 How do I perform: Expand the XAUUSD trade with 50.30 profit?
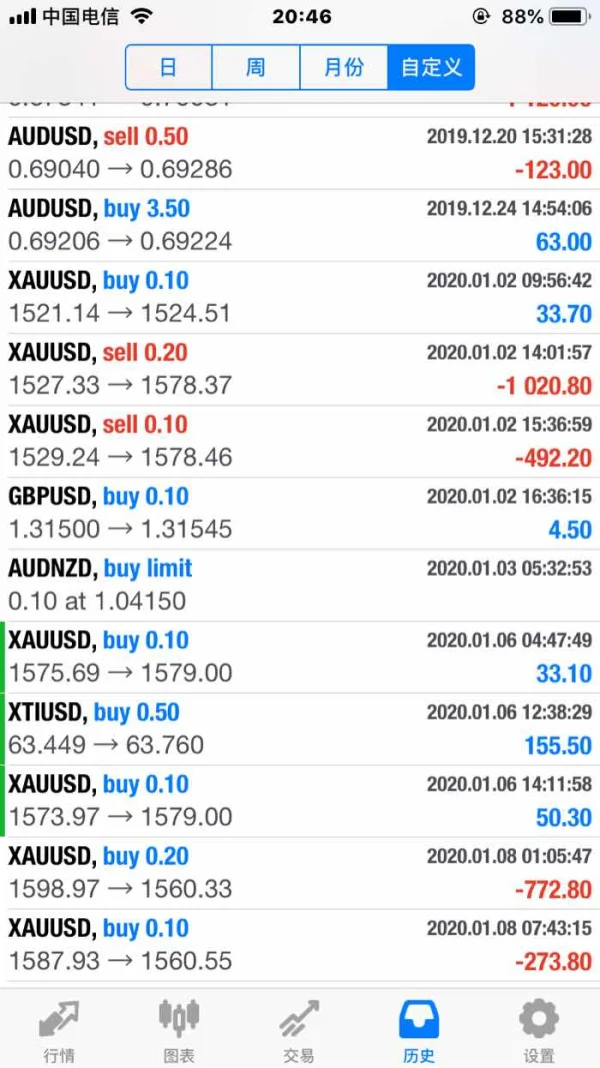point(300,801)
